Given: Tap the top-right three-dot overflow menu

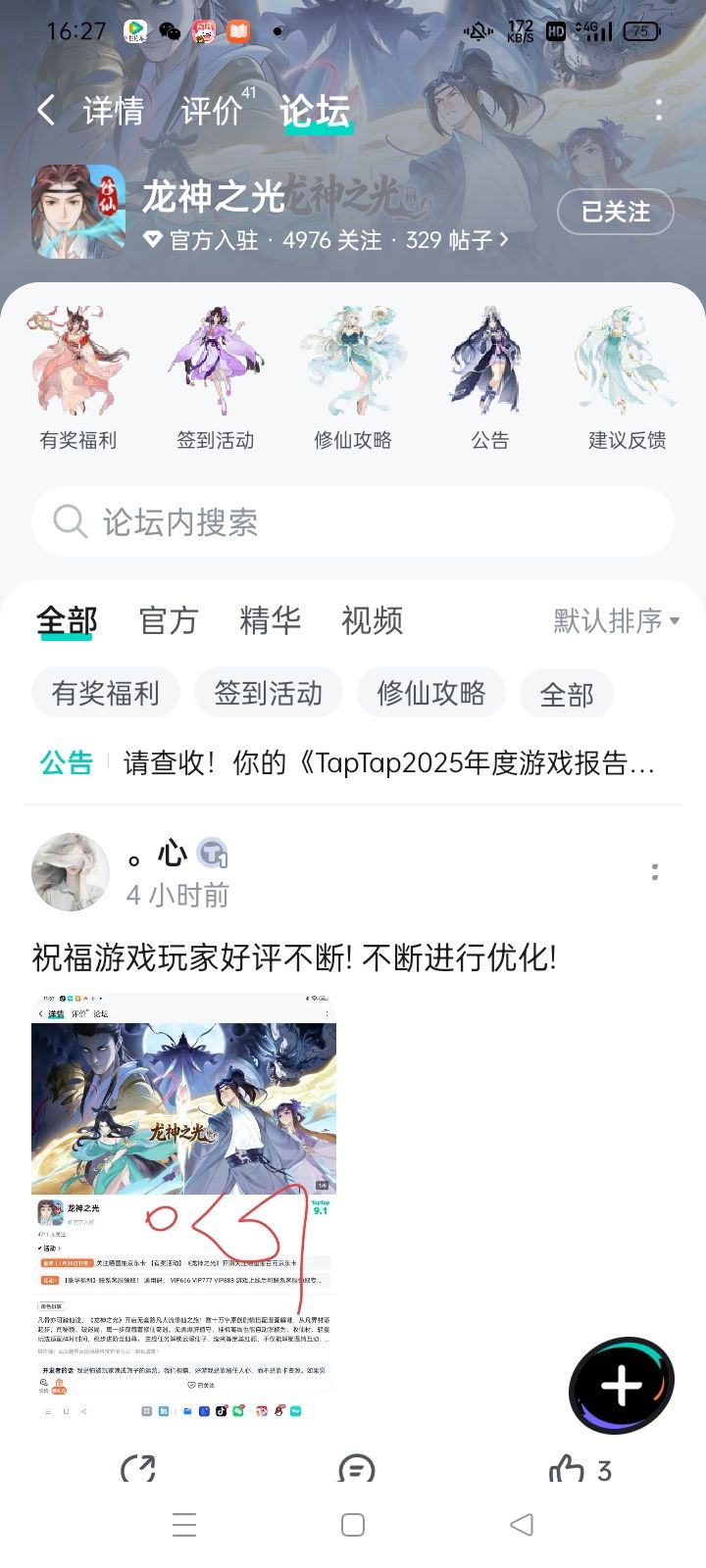Looking at the screenshot, I should click(658, 111).
